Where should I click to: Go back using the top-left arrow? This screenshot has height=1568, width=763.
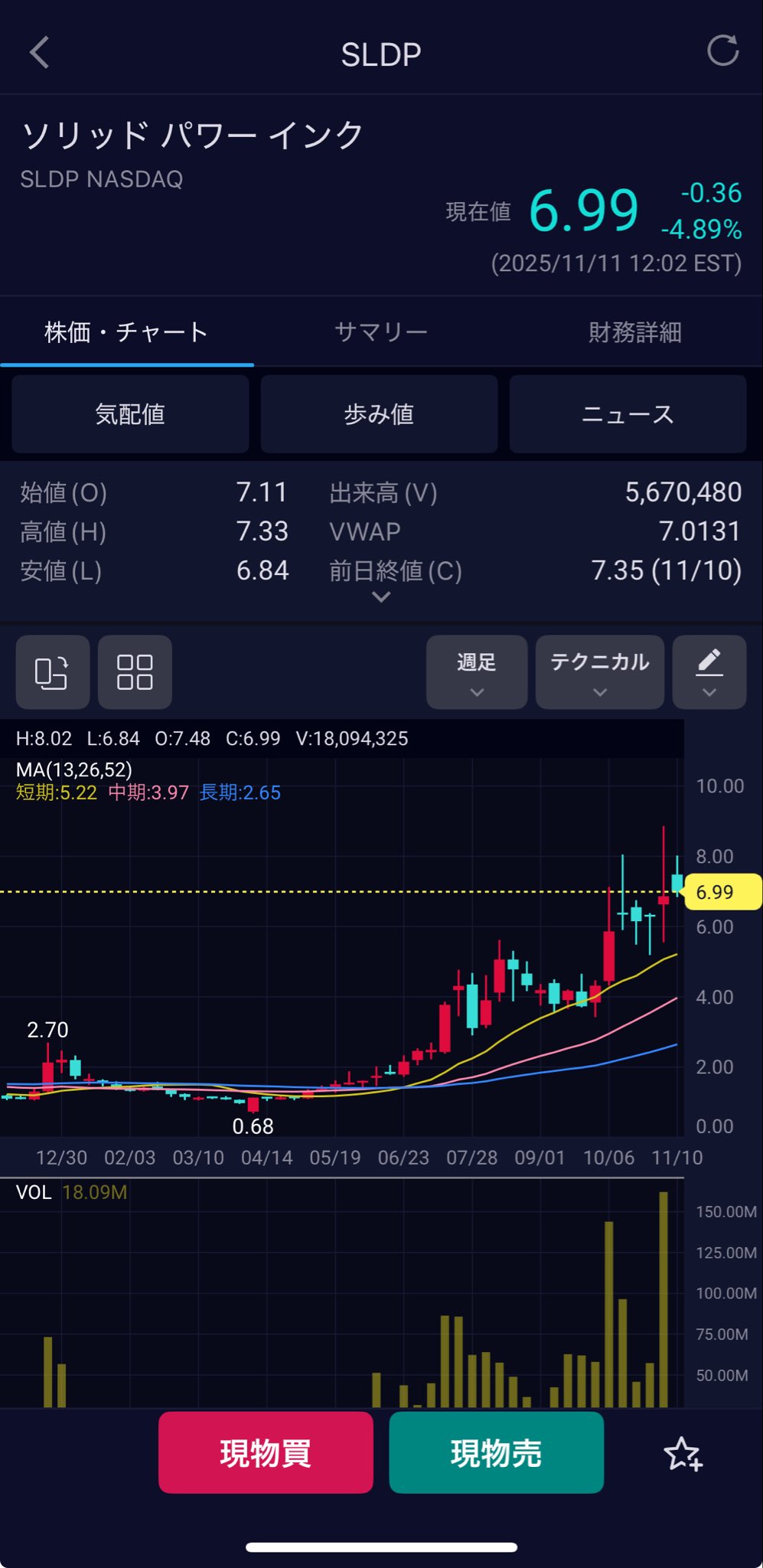(x=40, y=53)
